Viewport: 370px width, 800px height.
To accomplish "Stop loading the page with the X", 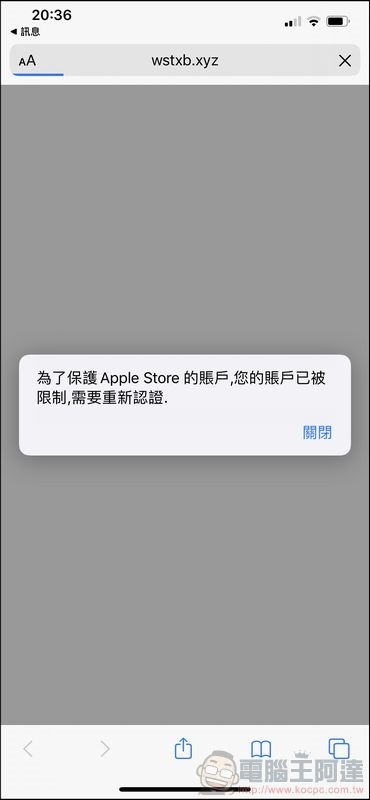I will (x=345, y=61).
